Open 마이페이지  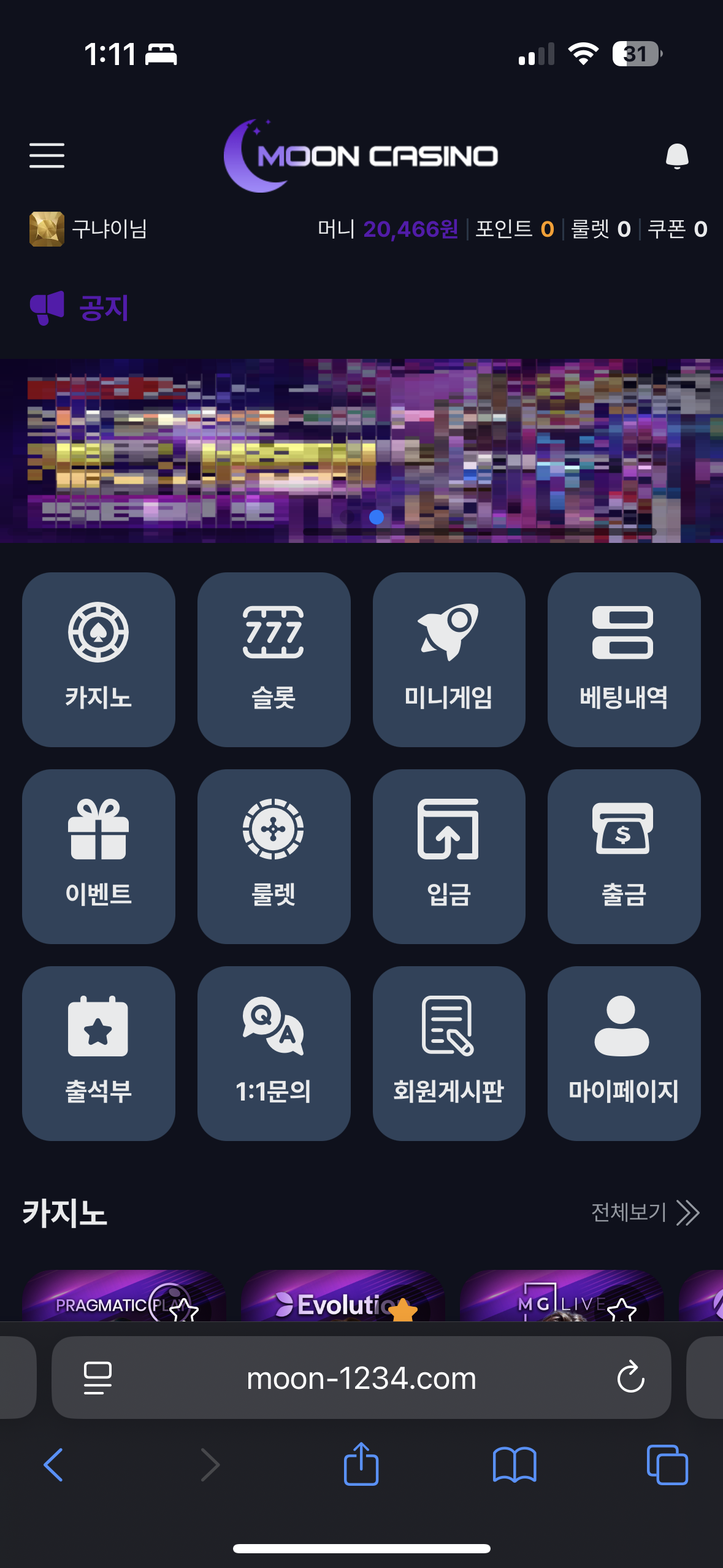click(x=624, y=1053)
